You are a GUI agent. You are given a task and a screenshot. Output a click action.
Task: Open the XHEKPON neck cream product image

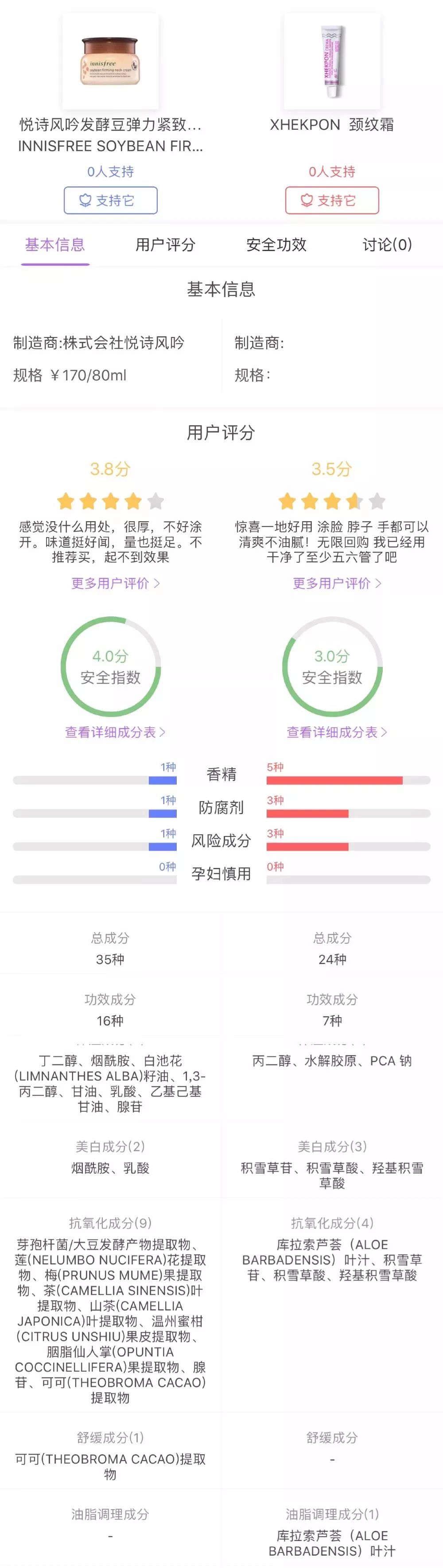(331, 62)
